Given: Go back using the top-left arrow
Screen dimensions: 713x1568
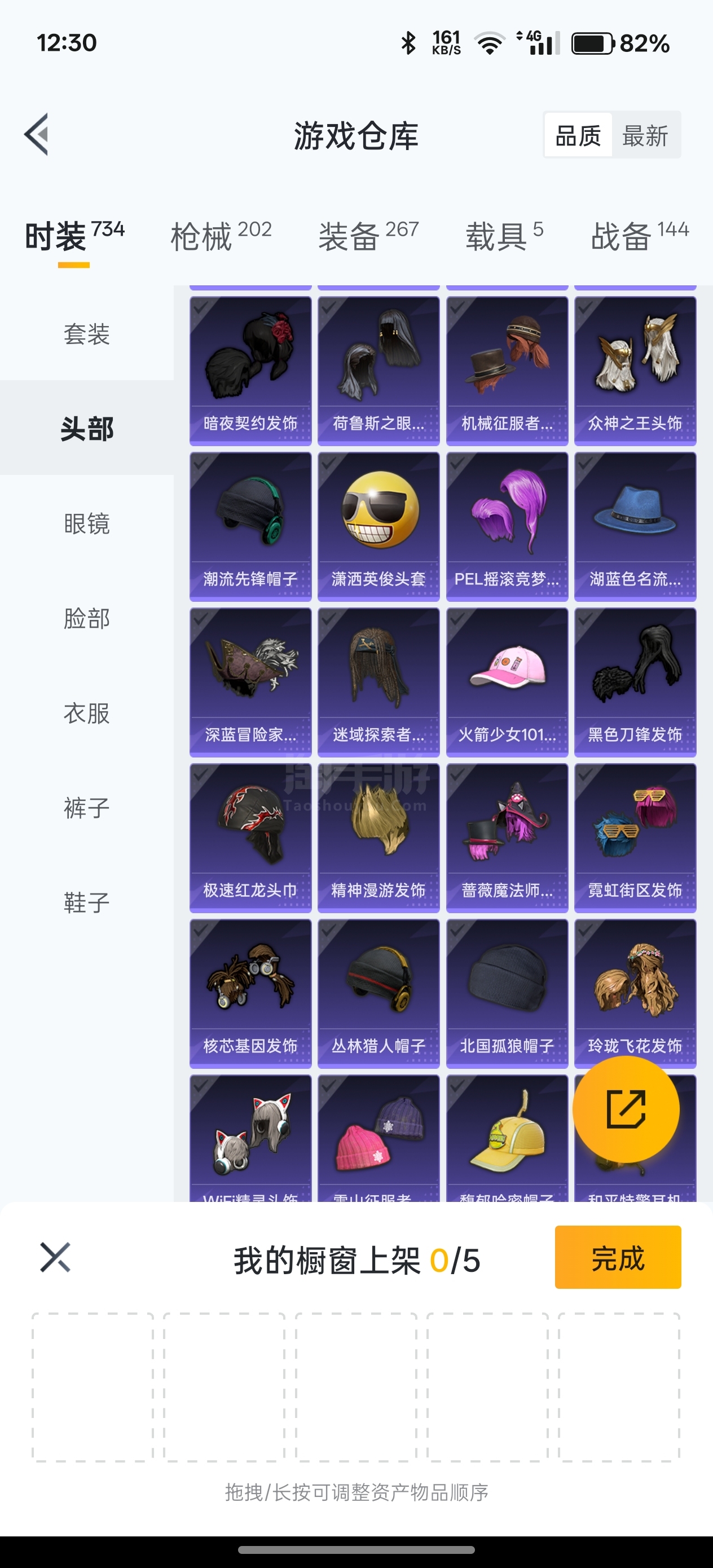Looking at the screenshot, I should [x=37, y=135].
